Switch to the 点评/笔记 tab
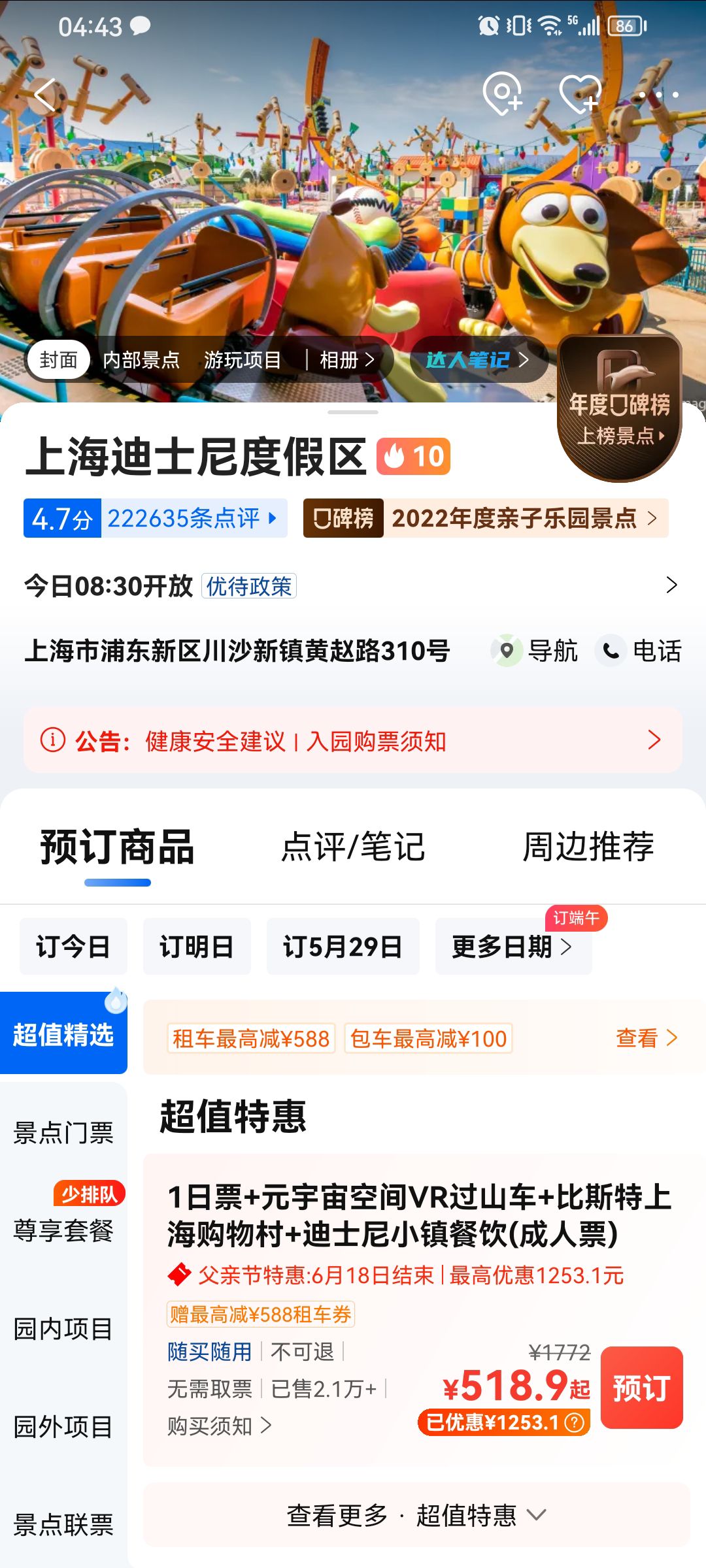This screenshot has height=1568, width=706. pos(353,847)
